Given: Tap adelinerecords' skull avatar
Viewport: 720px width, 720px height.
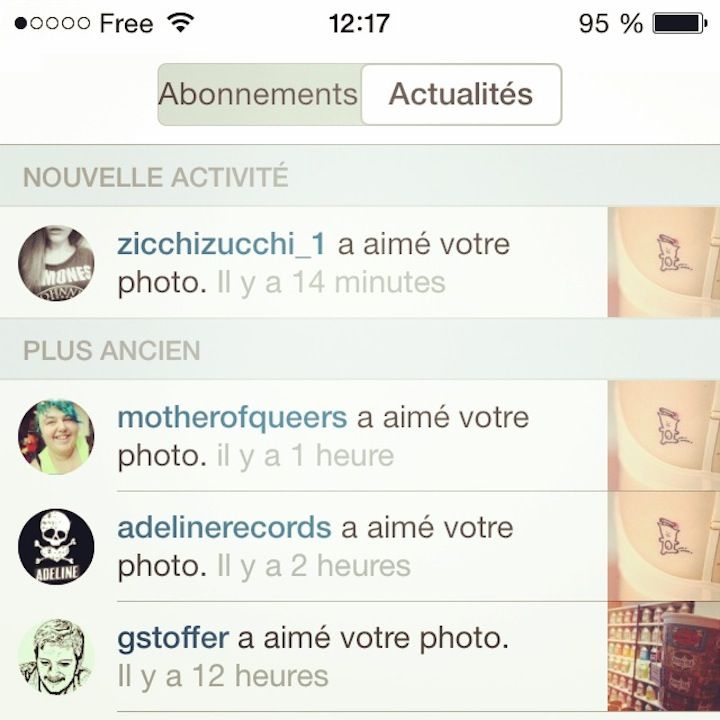Looking at the screenshot, I should 57,546.
